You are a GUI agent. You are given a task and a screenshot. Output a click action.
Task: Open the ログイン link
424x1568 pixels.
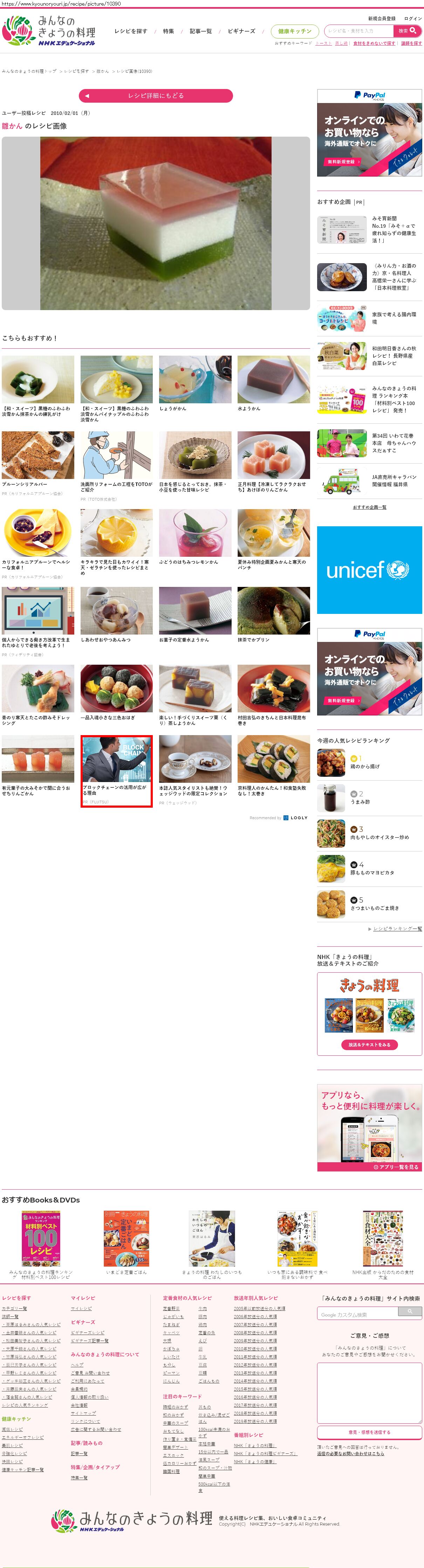412,18
